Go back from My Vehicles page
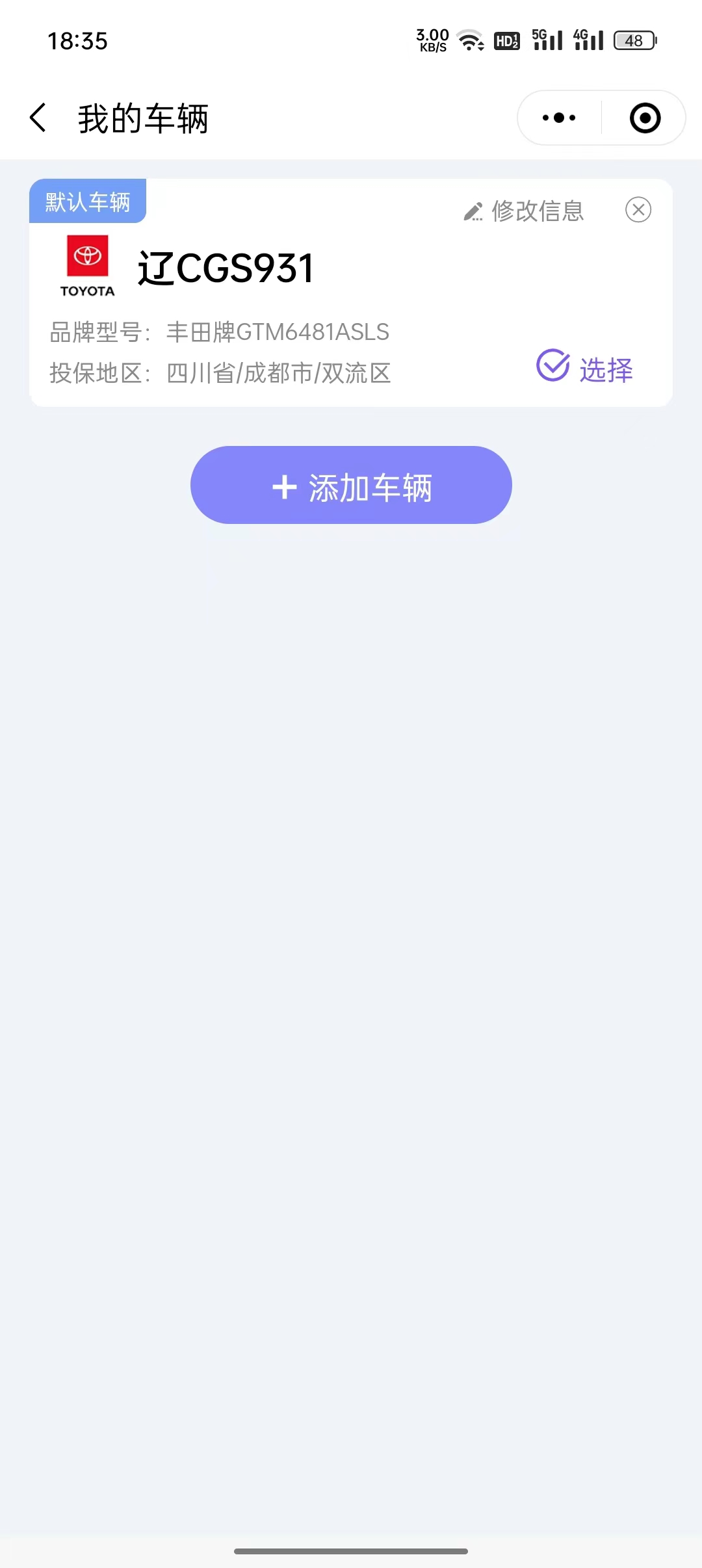 [x=38, y=118]
